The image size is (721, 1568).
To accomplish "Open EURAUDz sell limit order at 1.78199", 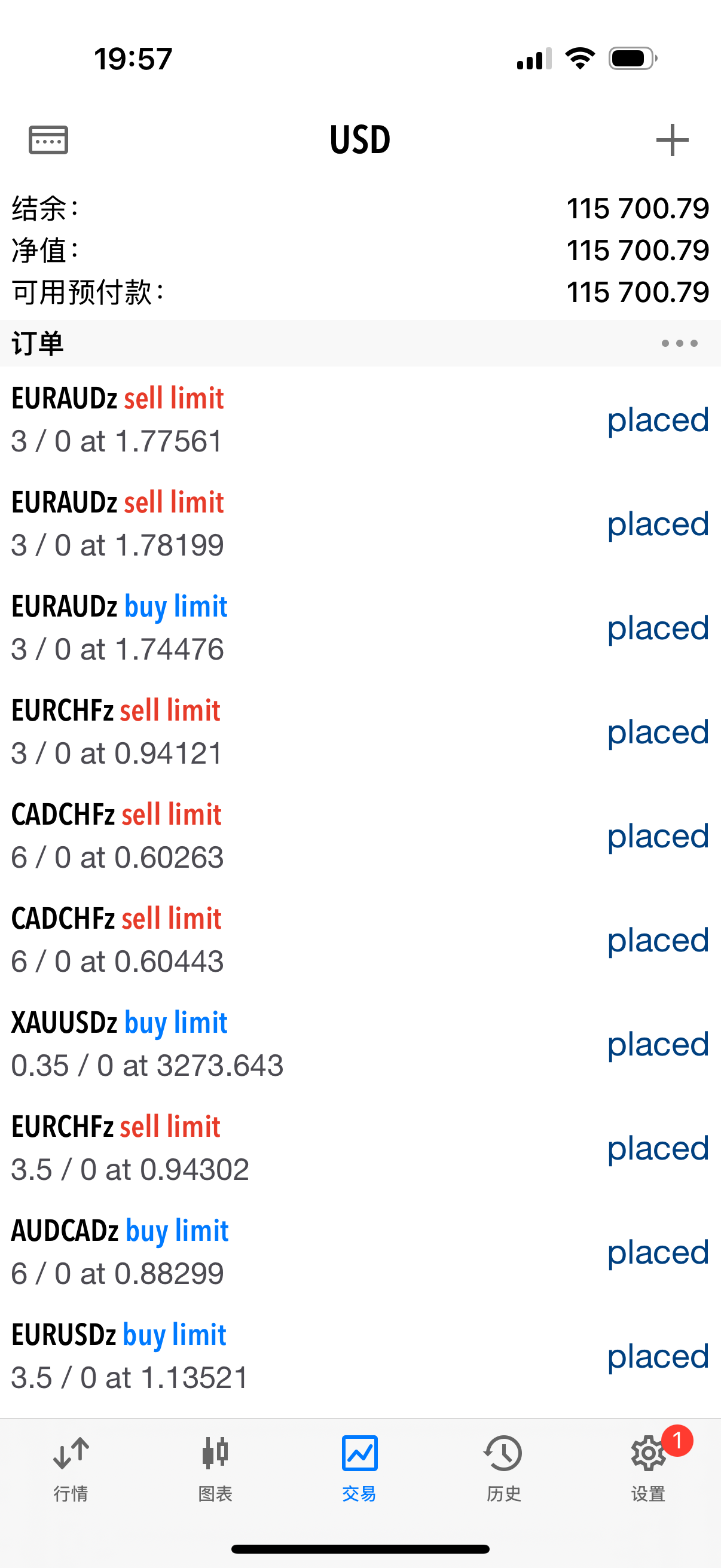I will point(360,523).
